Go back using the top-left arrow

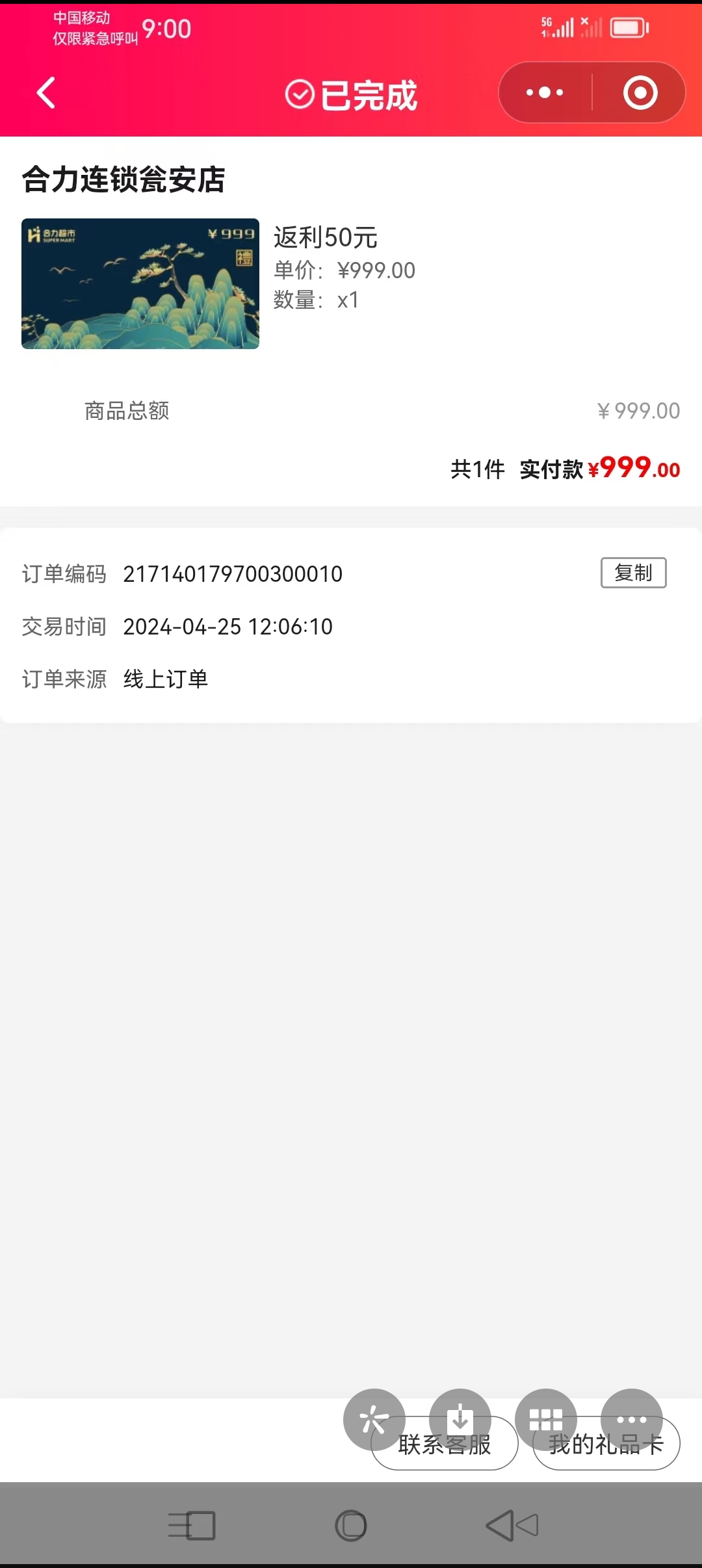coord(45,93)
